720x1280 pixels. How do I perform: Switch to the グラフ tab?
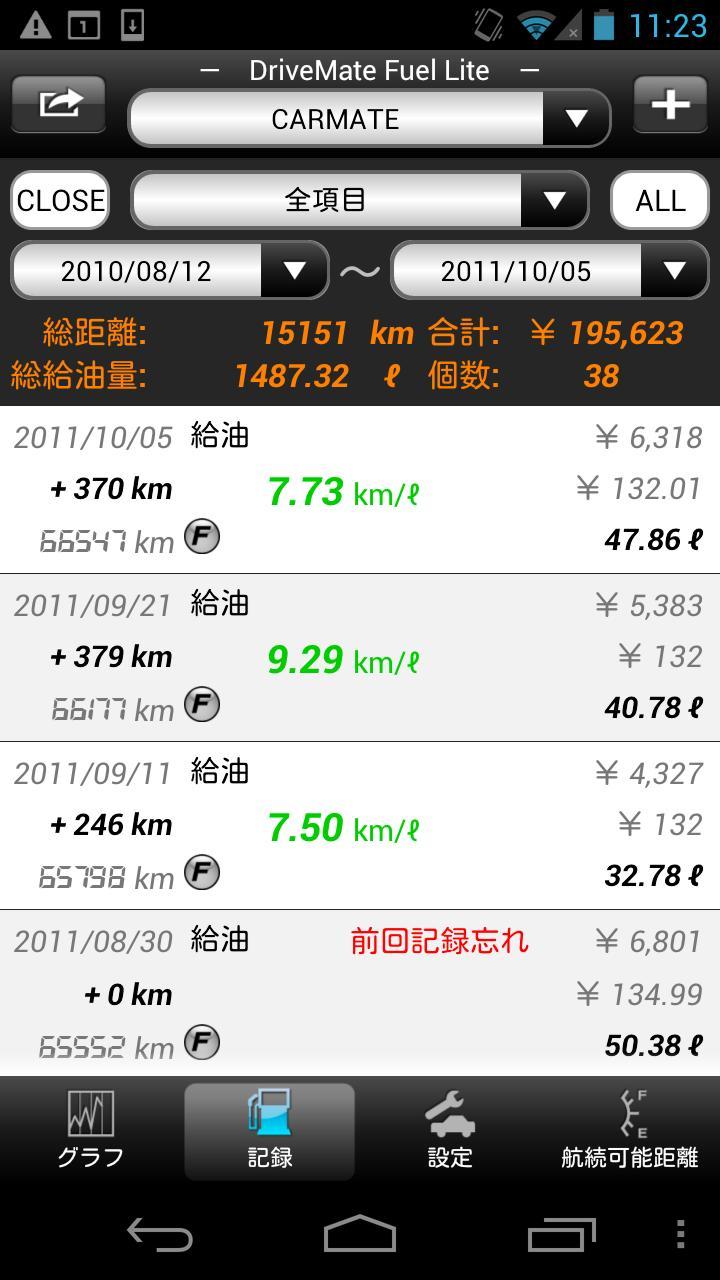tap(90, 1130)
